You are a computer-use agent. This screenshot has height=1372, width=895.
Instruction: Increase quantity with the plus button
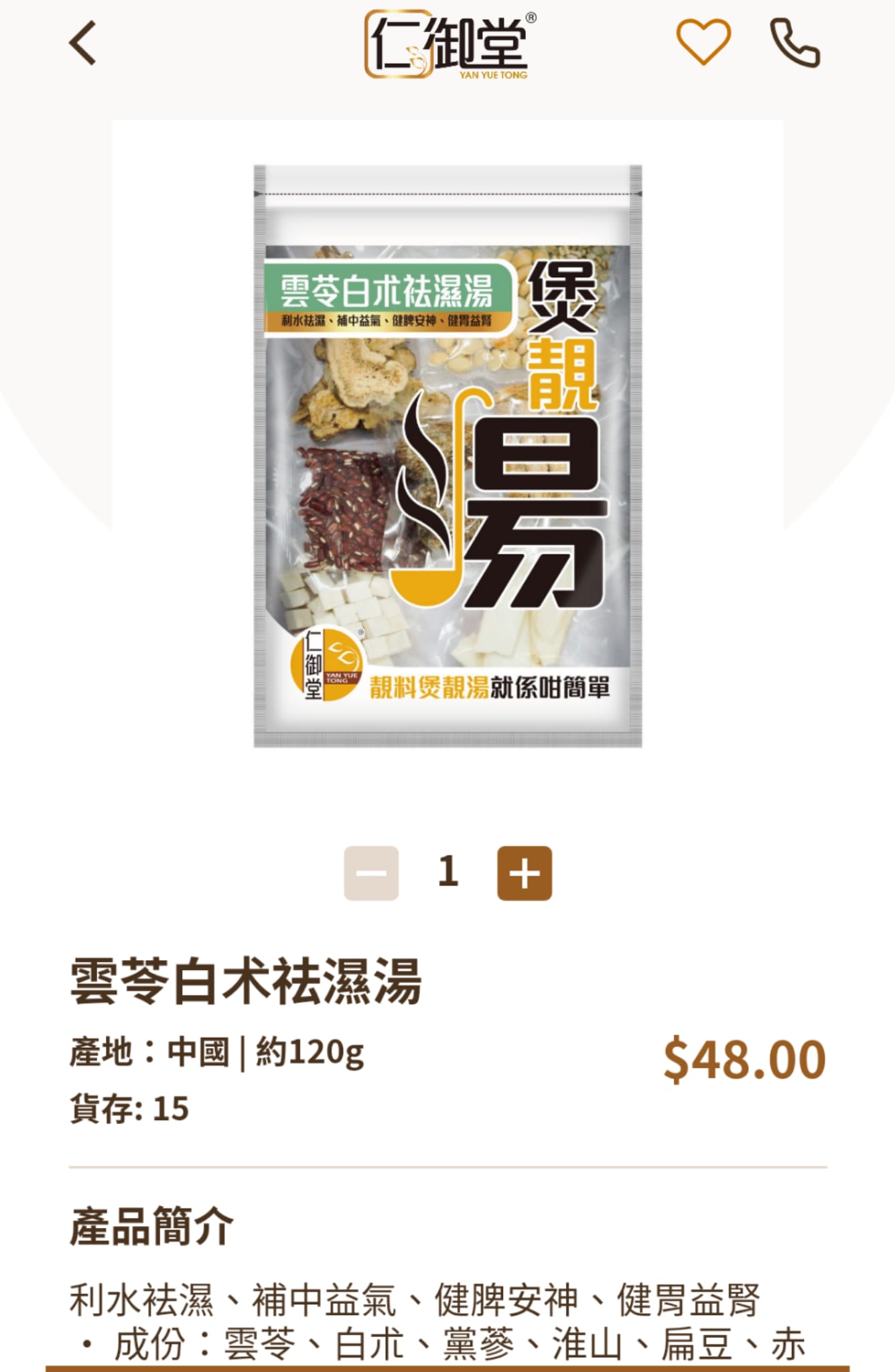point(524,873)
